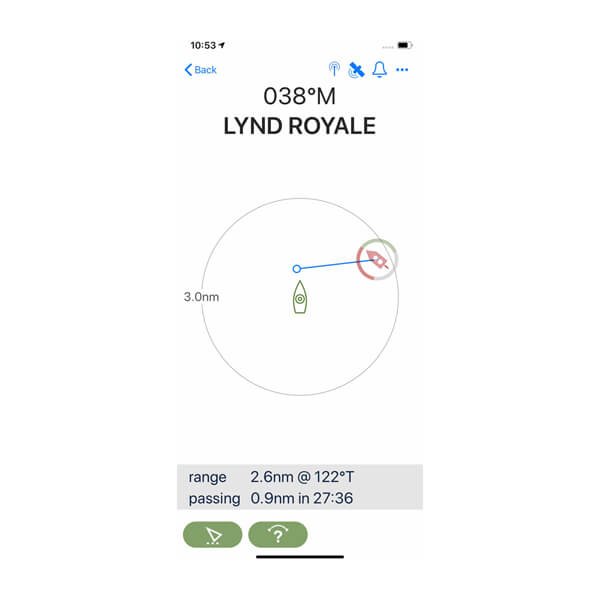600x600 pixels.
Task: Tap the satellite GPS icon
Action: [x=356, y=70]
